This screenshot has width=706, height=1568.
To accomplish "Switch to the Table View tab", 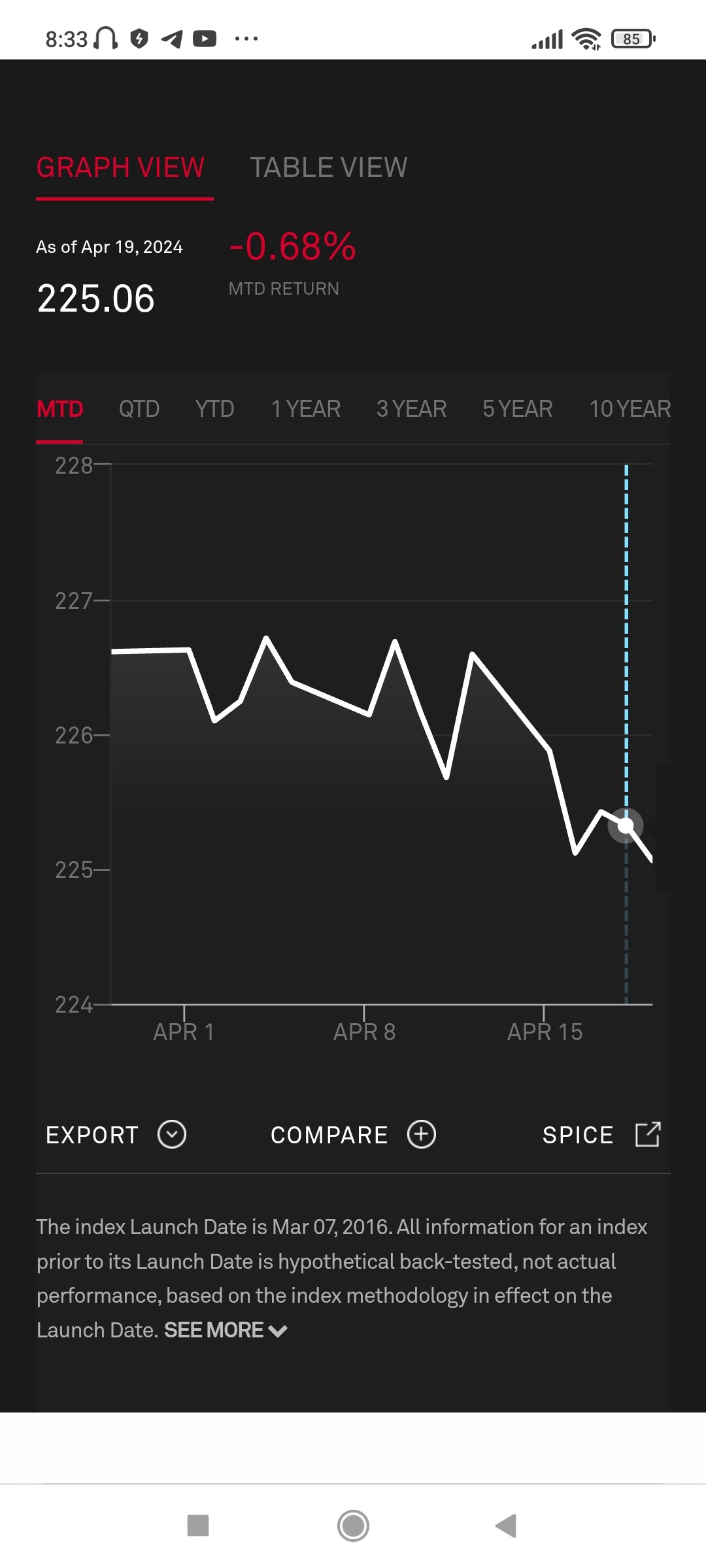I will (x=328, y=167).
